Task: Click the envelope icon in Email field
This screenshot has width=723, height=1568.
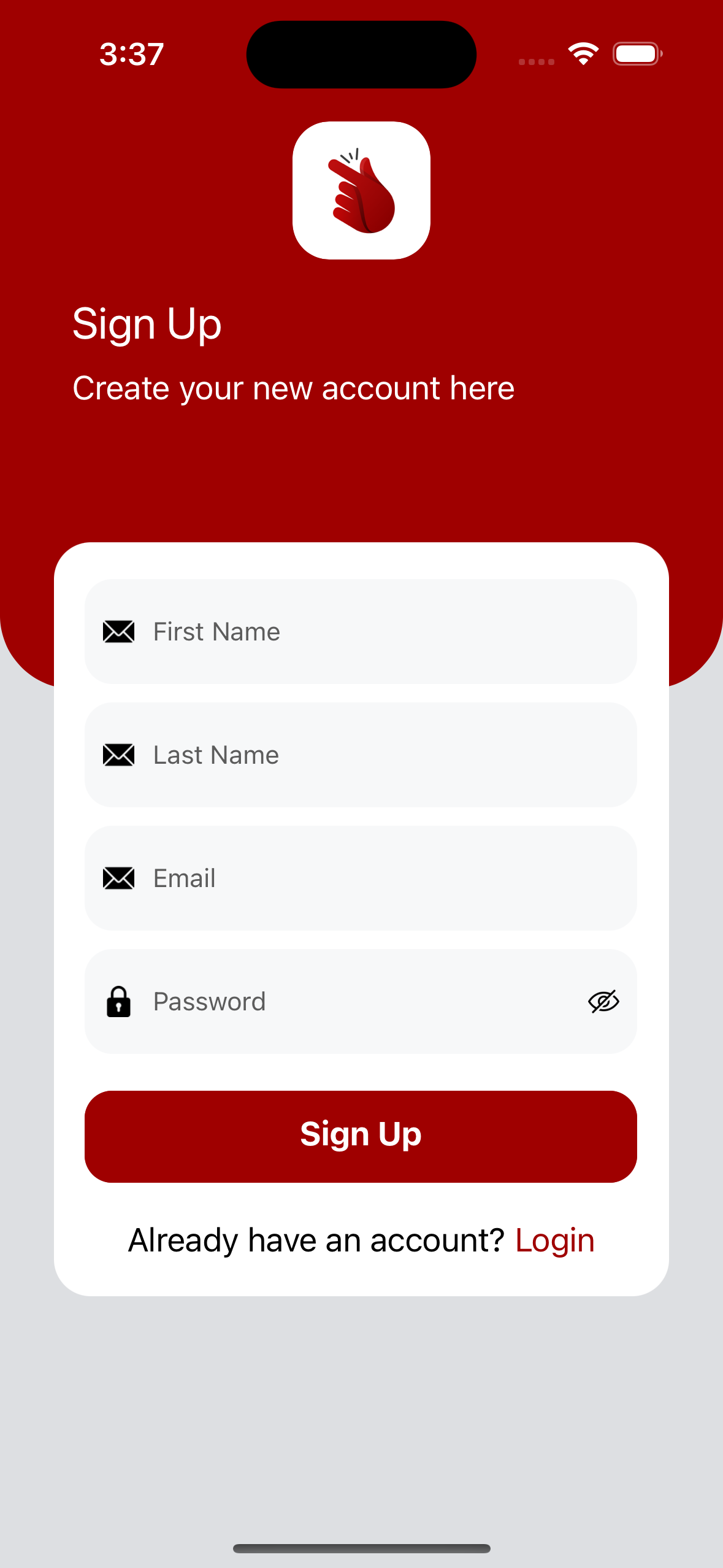Action: click(119, 878)
